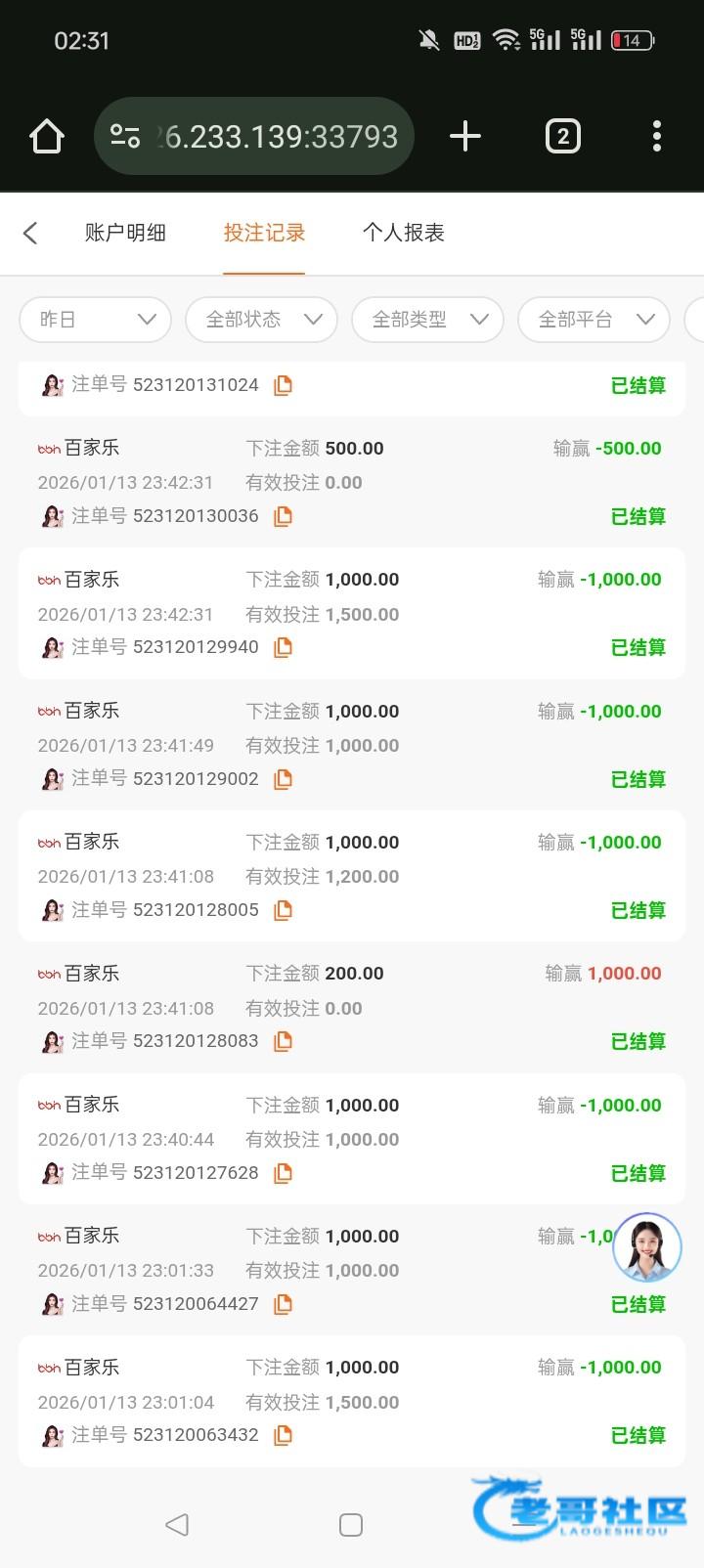Tap the system recent apps button

(x=351, y=1525)
